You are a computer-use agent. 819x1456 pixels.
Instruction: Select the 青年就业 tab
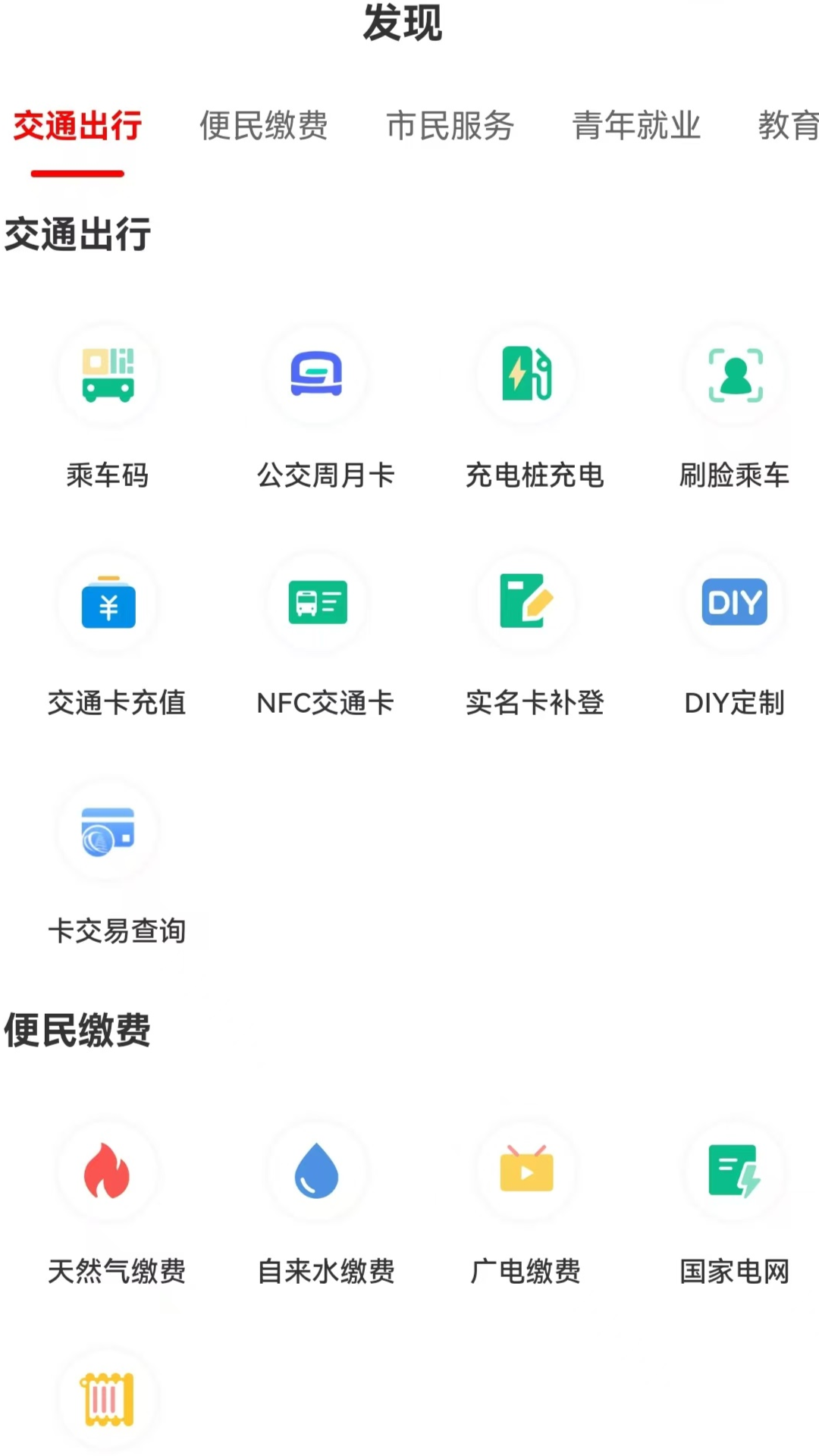click(635, 126)
